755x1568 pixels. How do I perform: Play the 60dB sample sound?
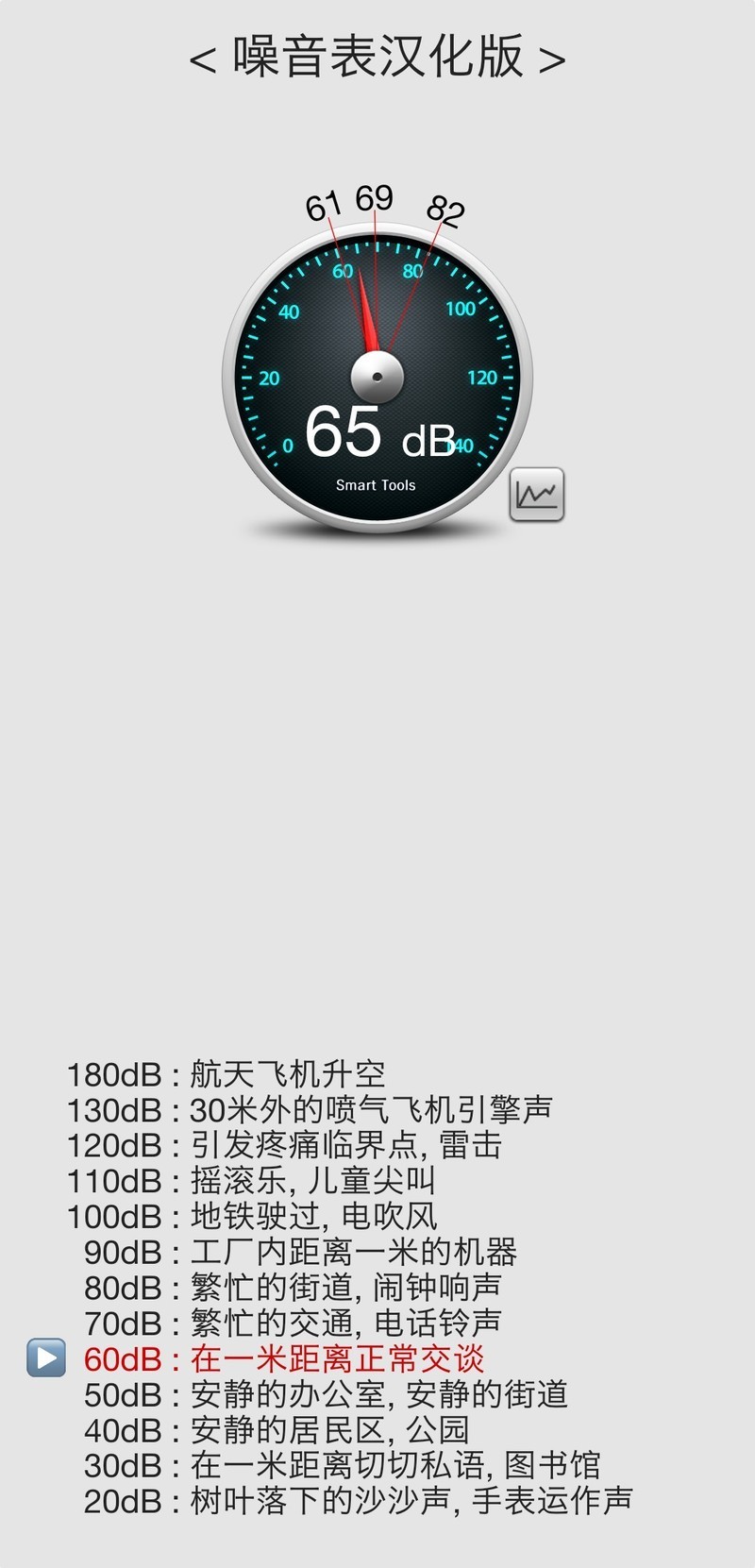[x=44, y=1359]
